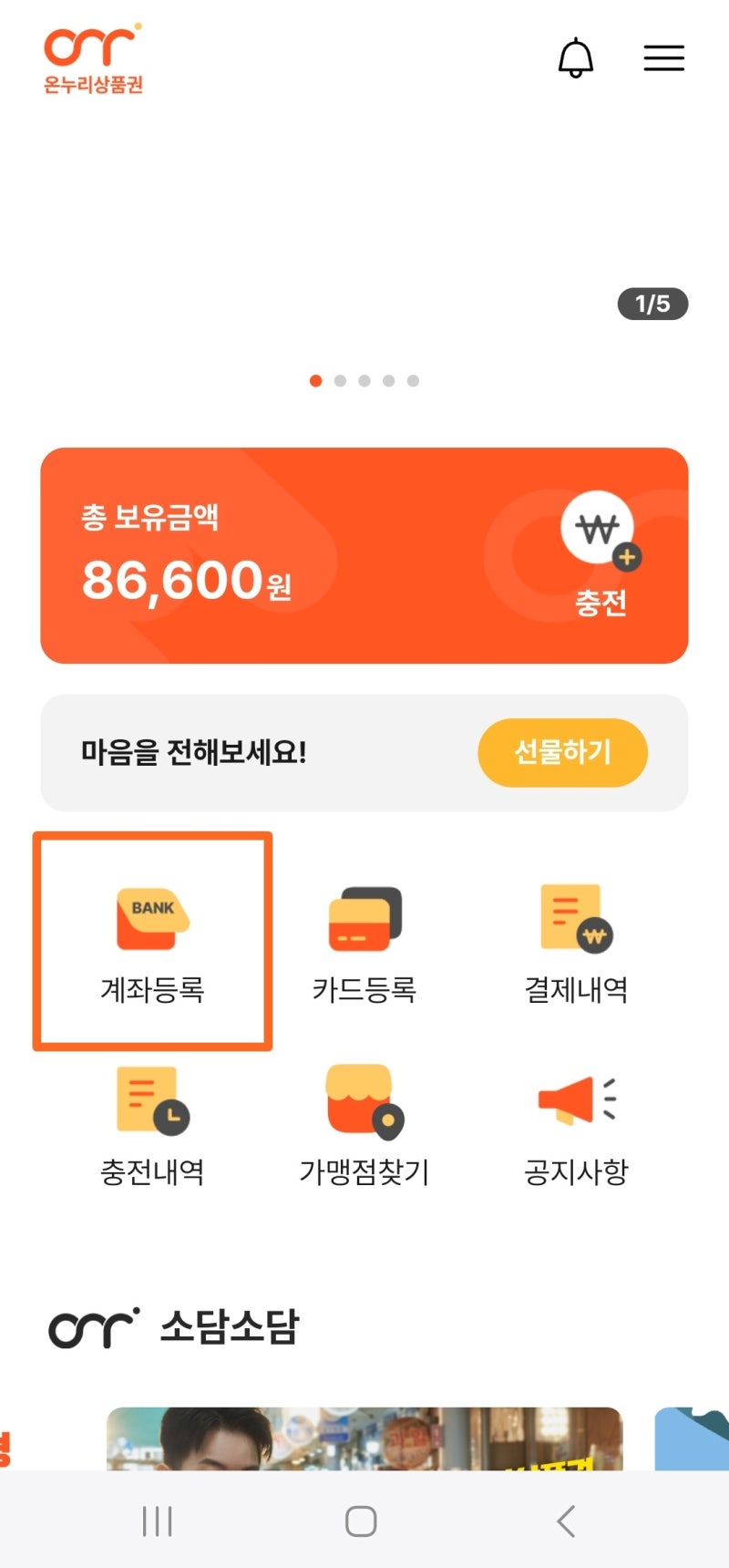729x1568 pixels.
Task: Go to the home screen
Action: pos(361,1521)
